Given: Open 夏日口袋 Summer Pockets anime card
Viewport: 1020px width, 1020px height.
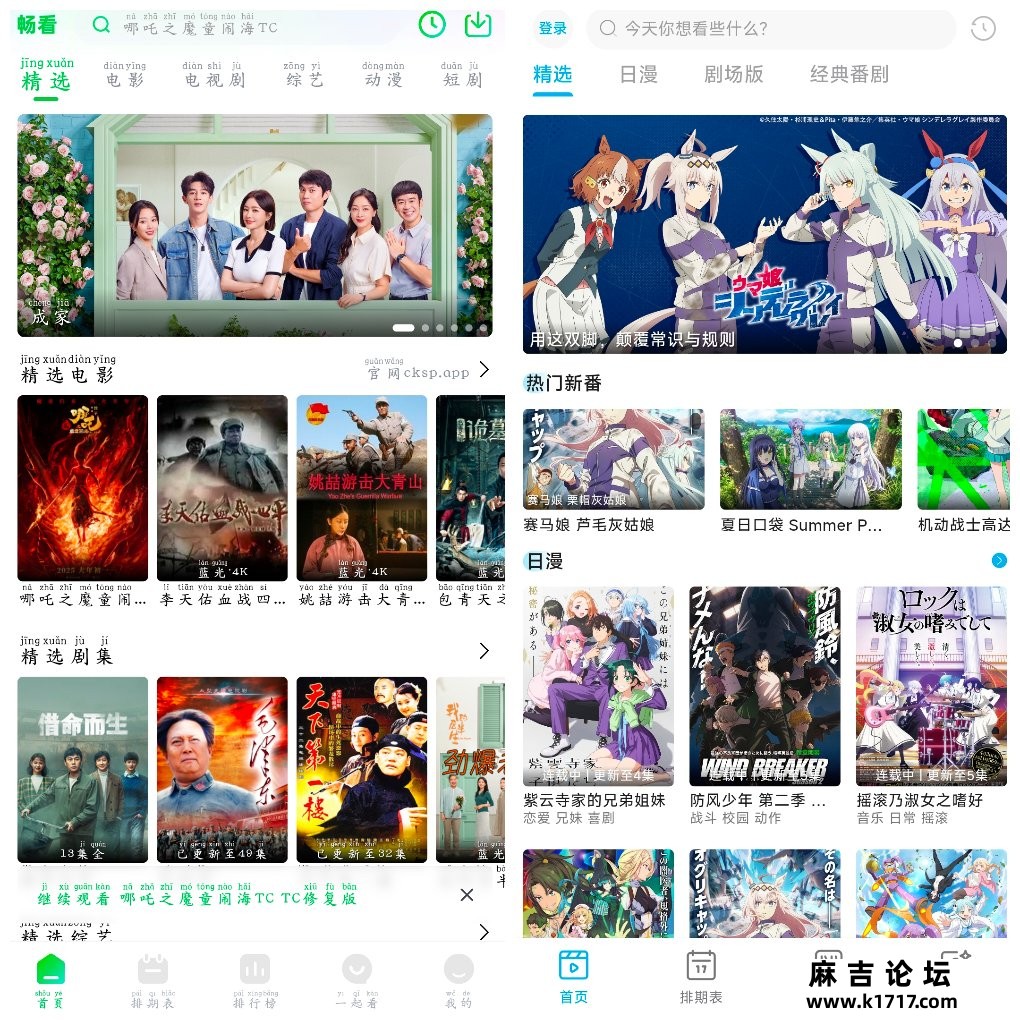Looking at the screenshot, I should (x=810, y=470).
